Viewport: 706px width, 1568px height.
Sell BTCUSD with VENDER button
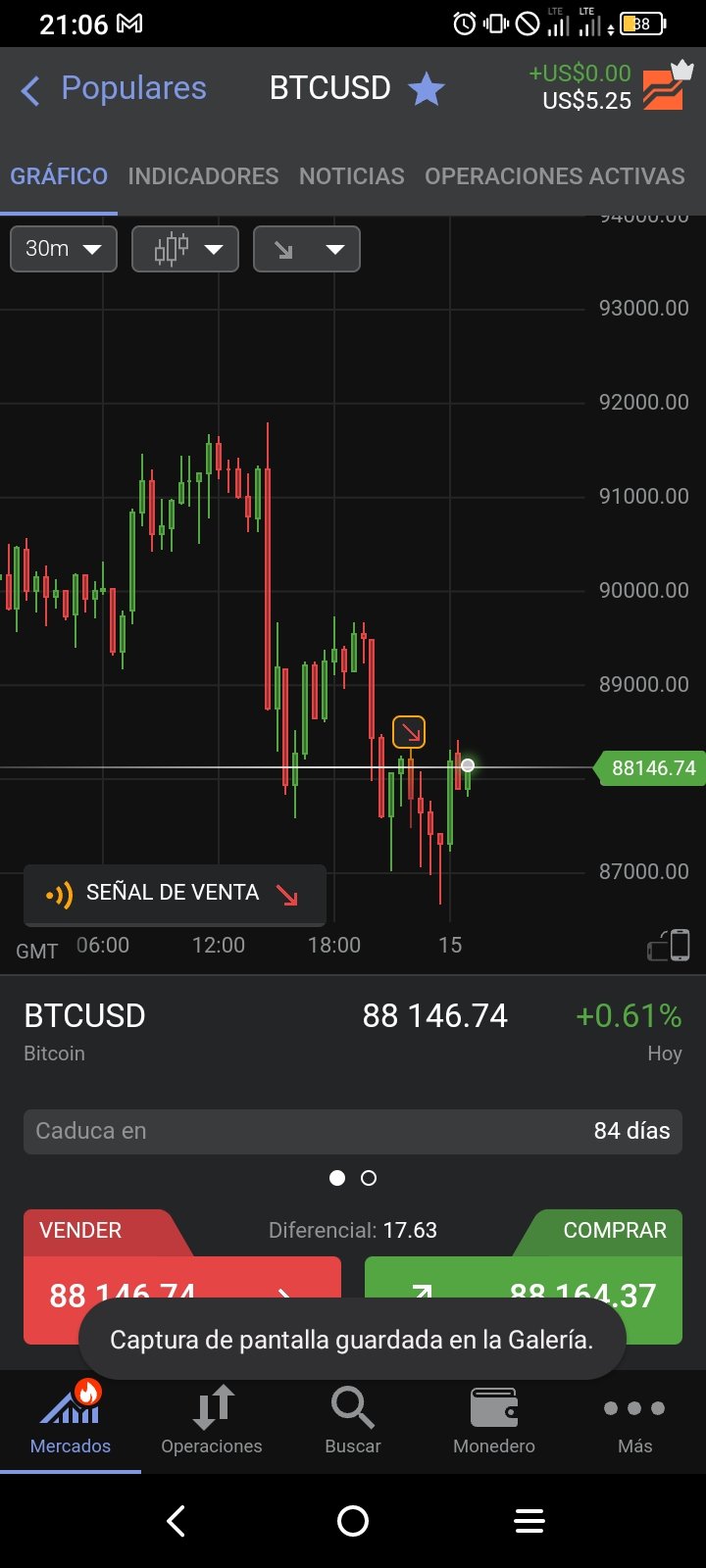pos(182,1277)
